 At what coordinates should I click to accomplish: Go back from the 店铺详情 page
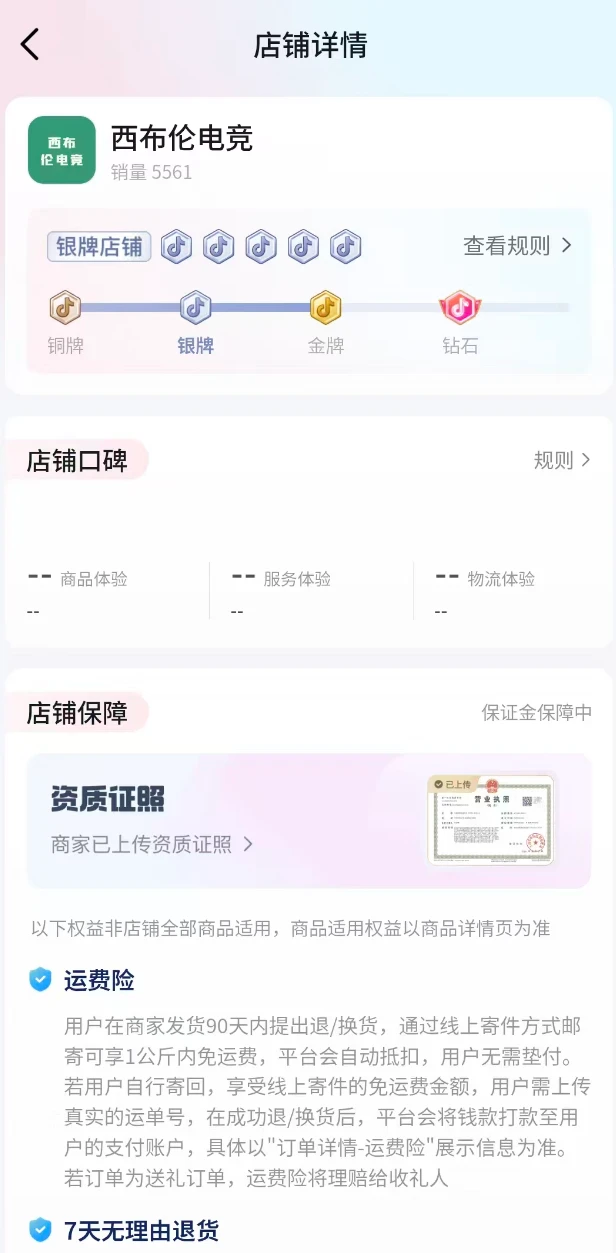pos(31,45)
